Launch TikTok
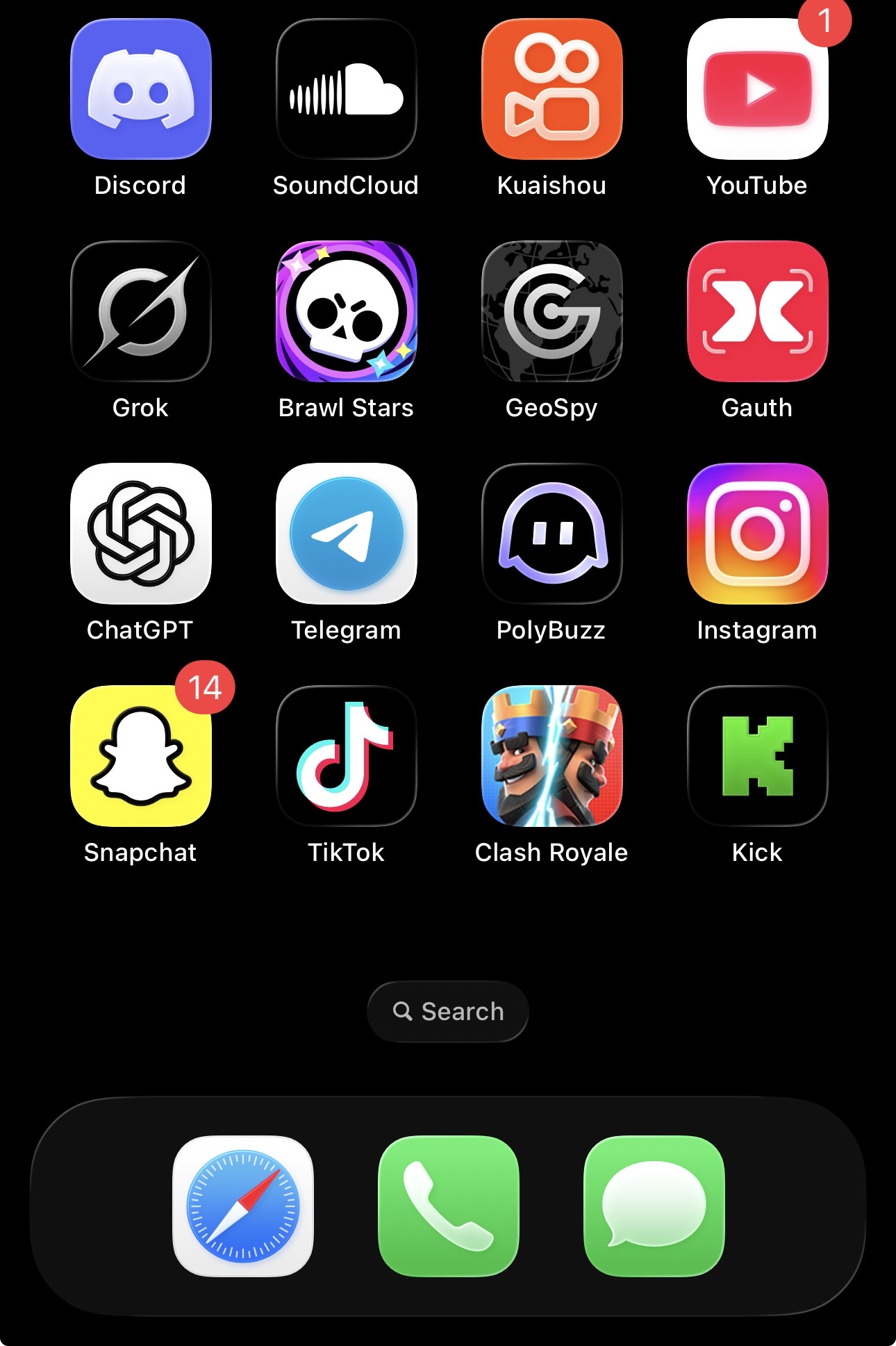This screenshot has width=896, height=1346. [347, 756]
